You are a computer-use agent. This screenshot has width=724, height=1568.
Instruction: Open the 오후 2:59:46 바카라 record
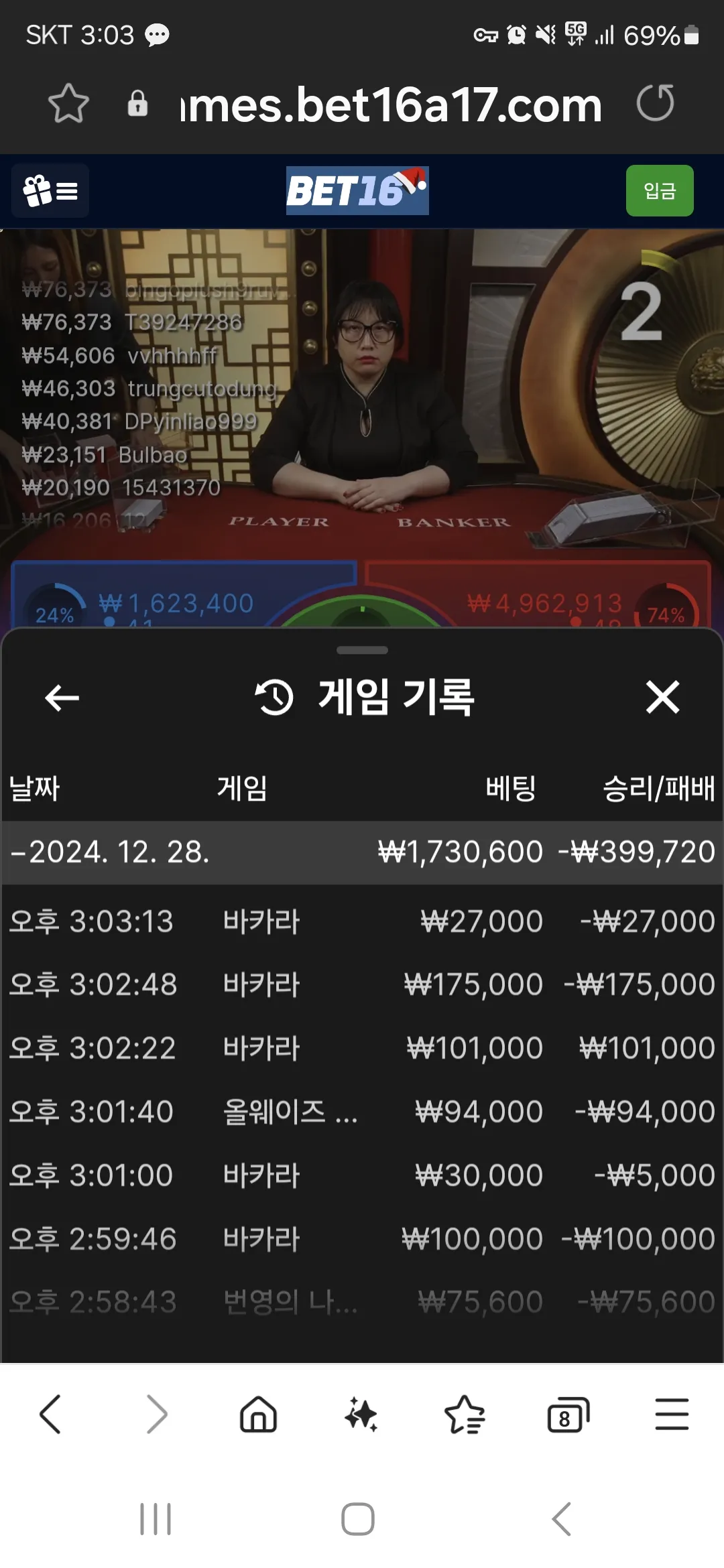click(x=362, y=1239)
